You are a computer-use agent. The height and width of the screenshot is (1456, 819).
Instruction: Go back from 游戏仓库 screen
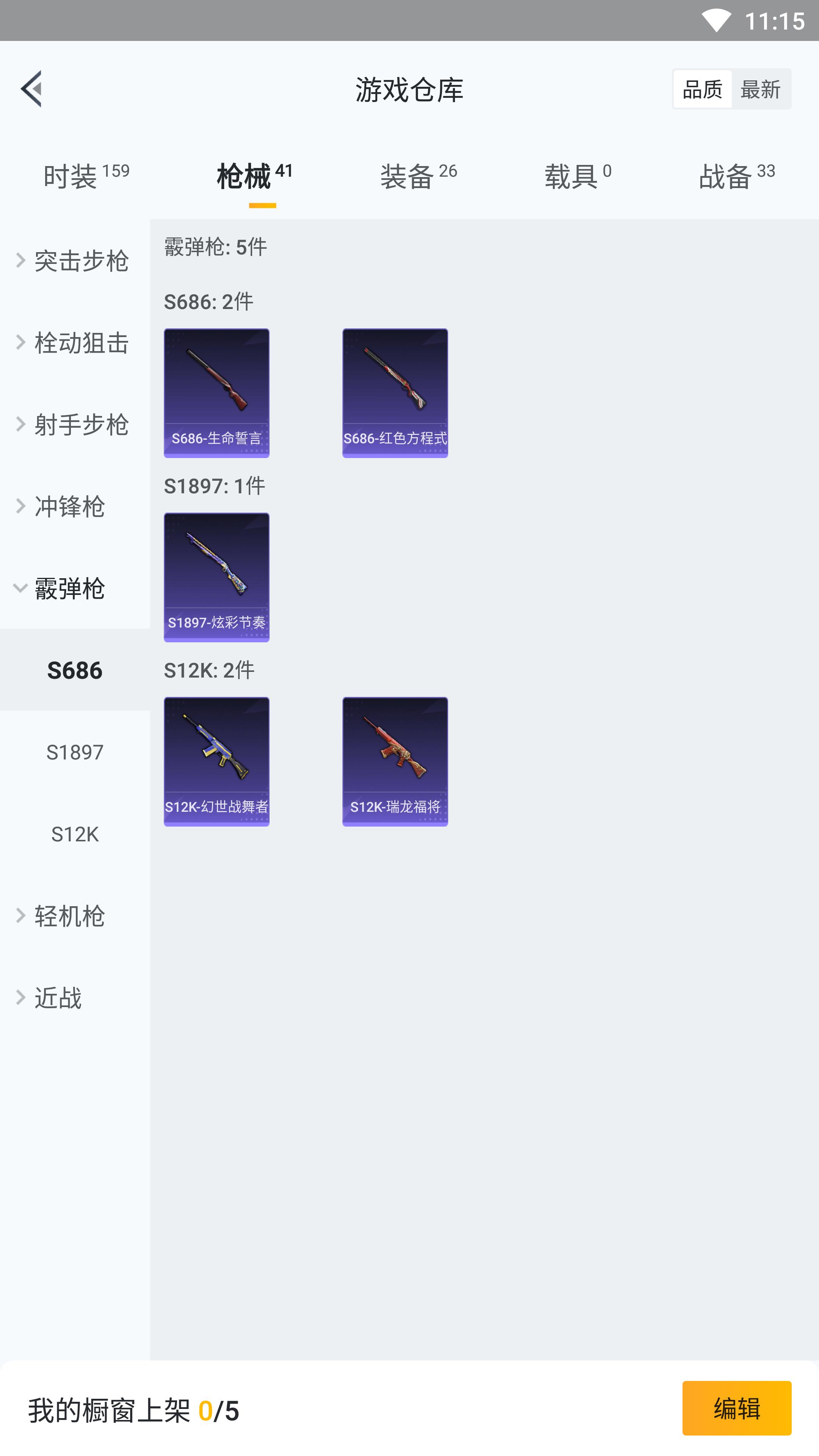[31, 89]
